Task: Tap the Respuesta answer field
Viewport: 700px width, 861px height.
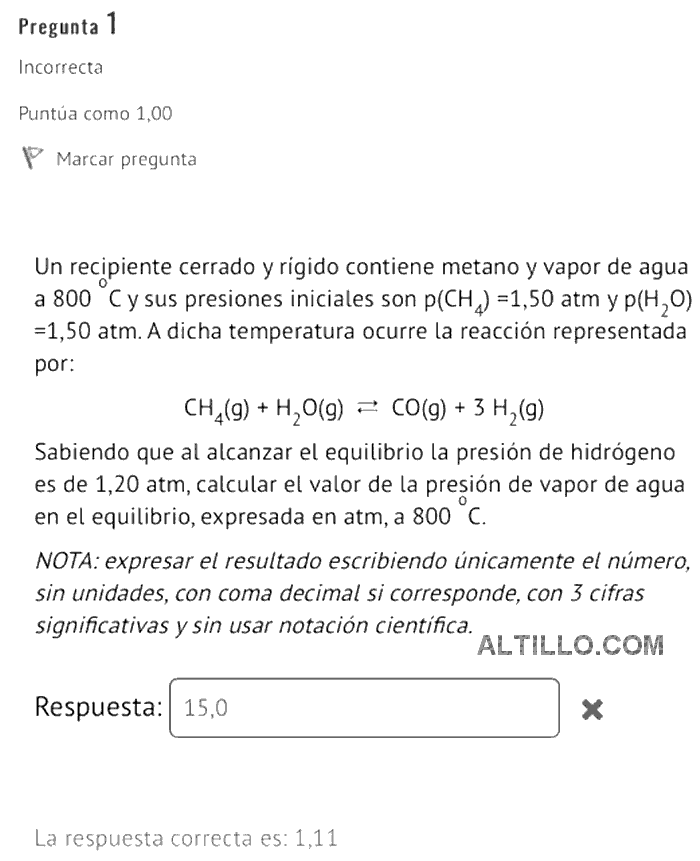Action: click(x=364, y=708)
